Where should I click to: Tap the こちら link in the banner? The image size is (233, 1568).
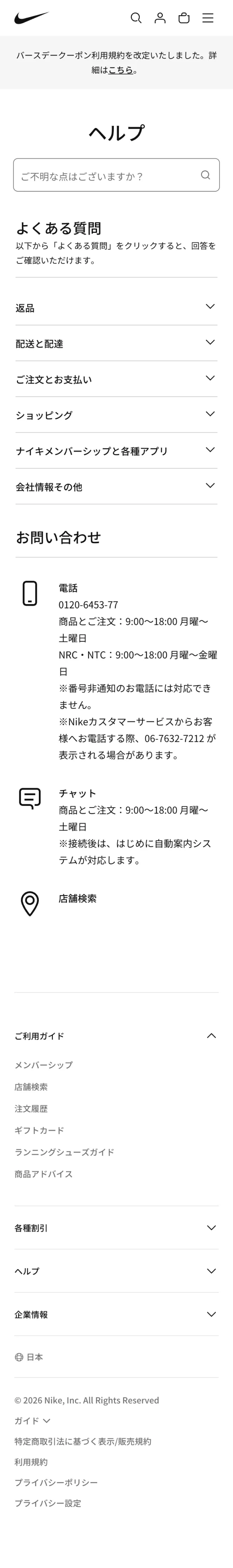[121, 70]
